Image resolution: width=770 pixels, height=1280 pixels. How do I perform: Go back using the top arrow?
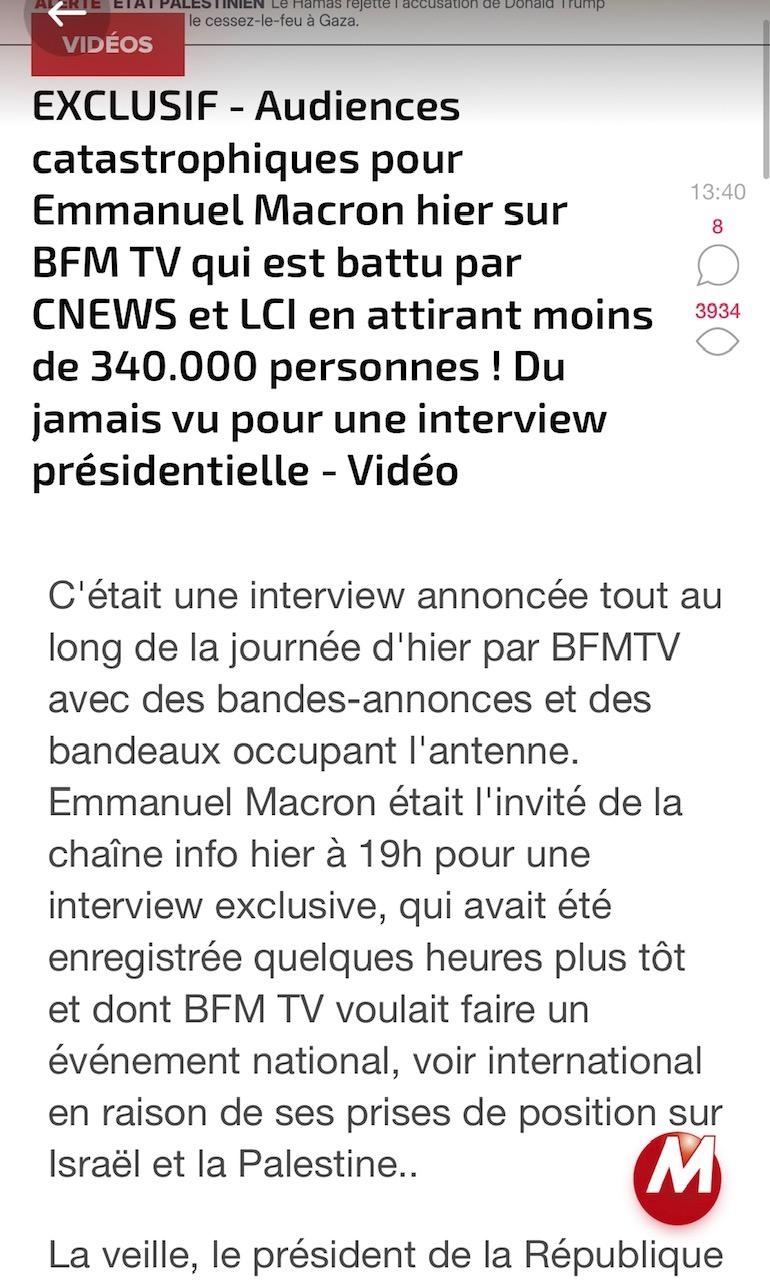pyautogui.click(x=66, y=14)
